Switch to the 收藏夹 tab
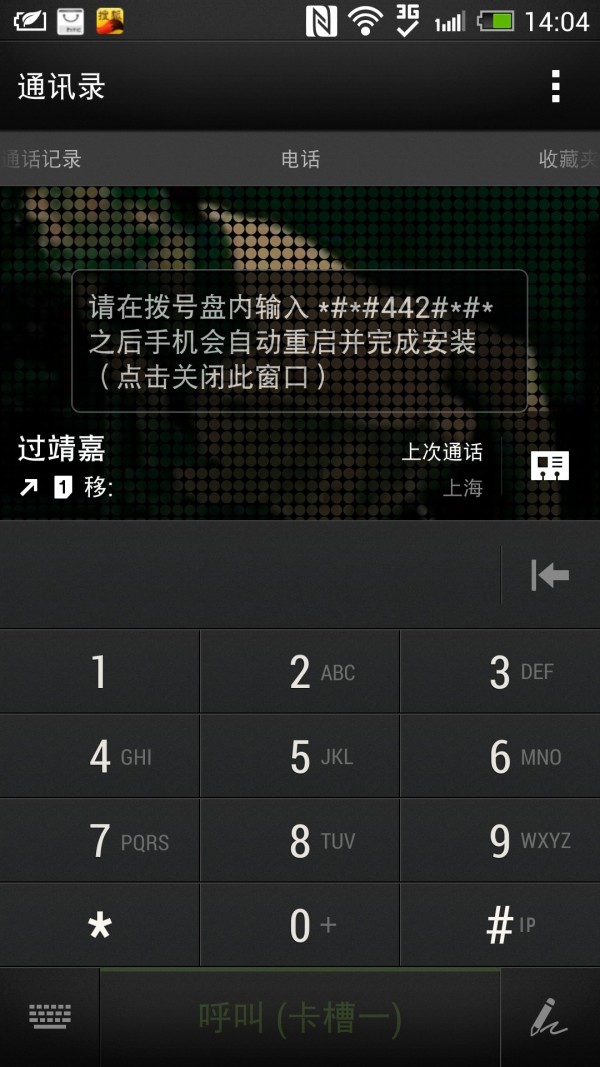This screenshot has width=600, height=1067. [567, 159]
